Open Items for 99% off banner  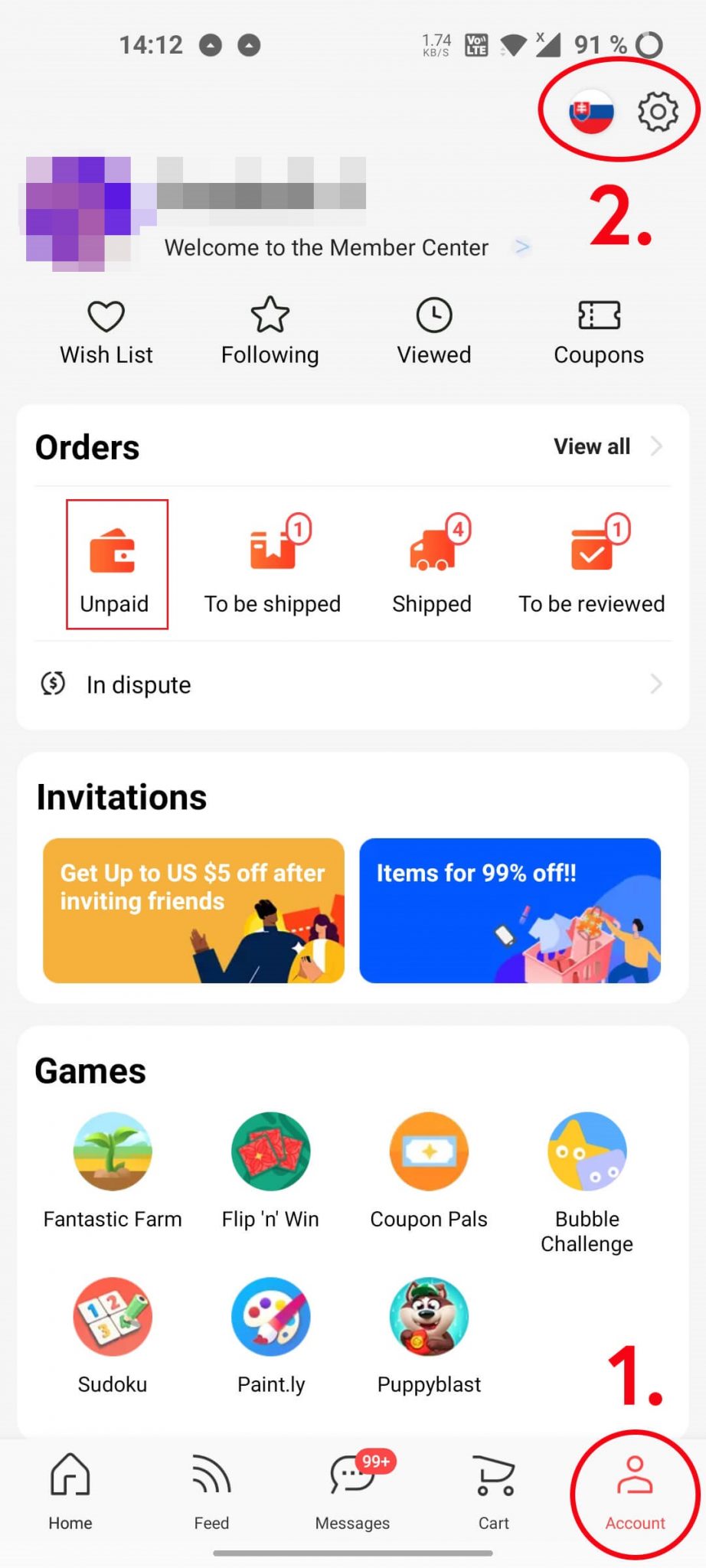tap(510, 910)
